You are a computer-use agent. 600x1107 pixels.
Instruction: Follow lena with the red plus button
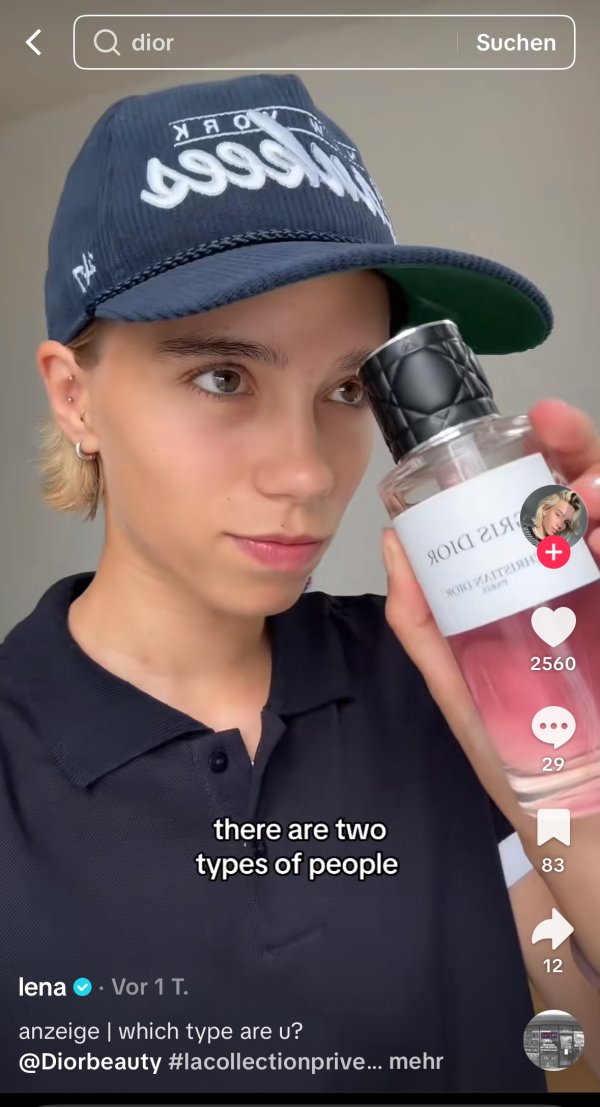pos(554,552)
